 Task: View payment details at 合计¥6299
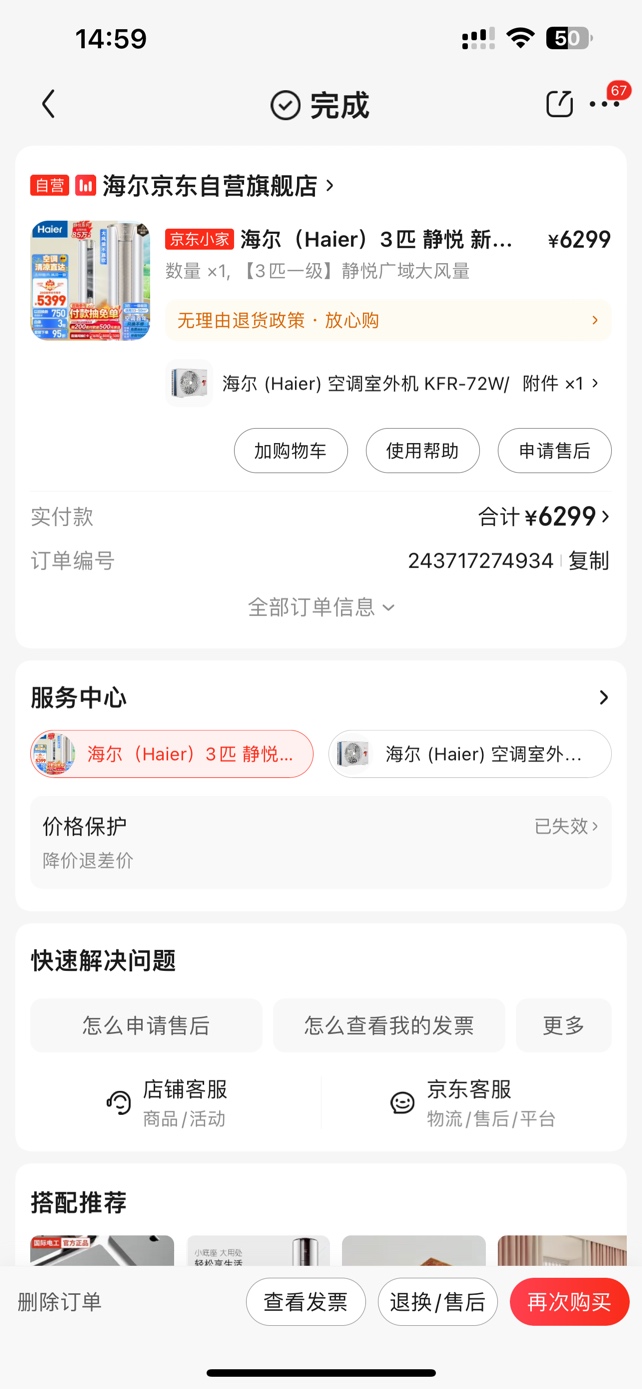544,516
